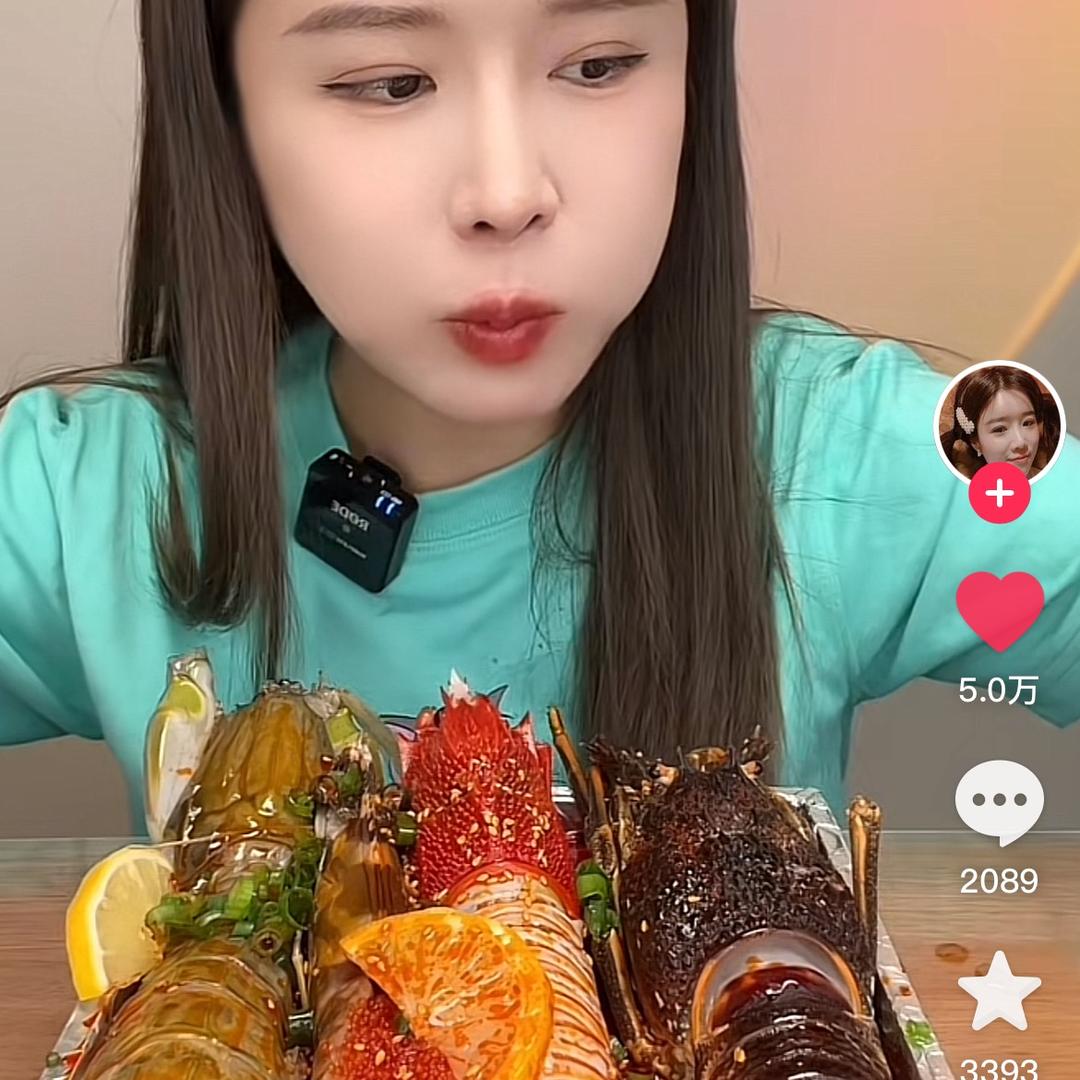Follow the creator with the plus button

[999, 495]
